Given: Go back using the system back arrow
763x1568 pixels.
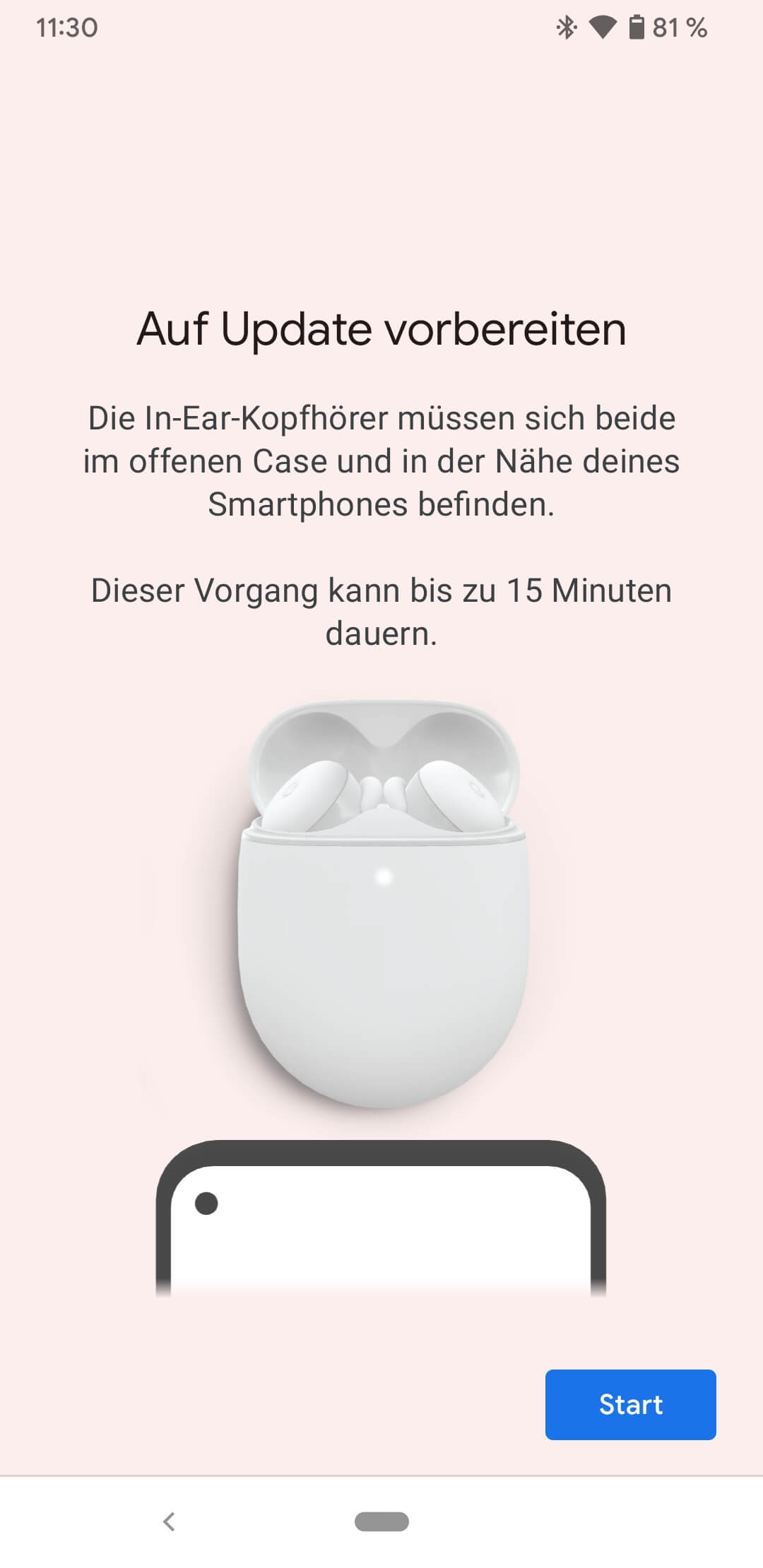Looking at the screenshot, I should [169, 1521].
